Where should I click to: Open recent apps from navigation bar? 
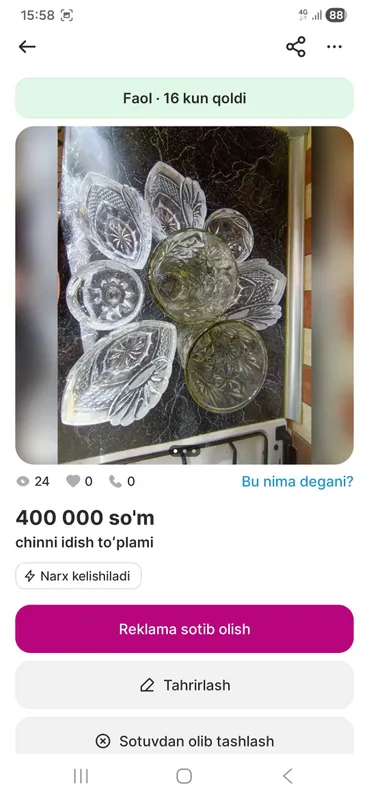[81, 776]
